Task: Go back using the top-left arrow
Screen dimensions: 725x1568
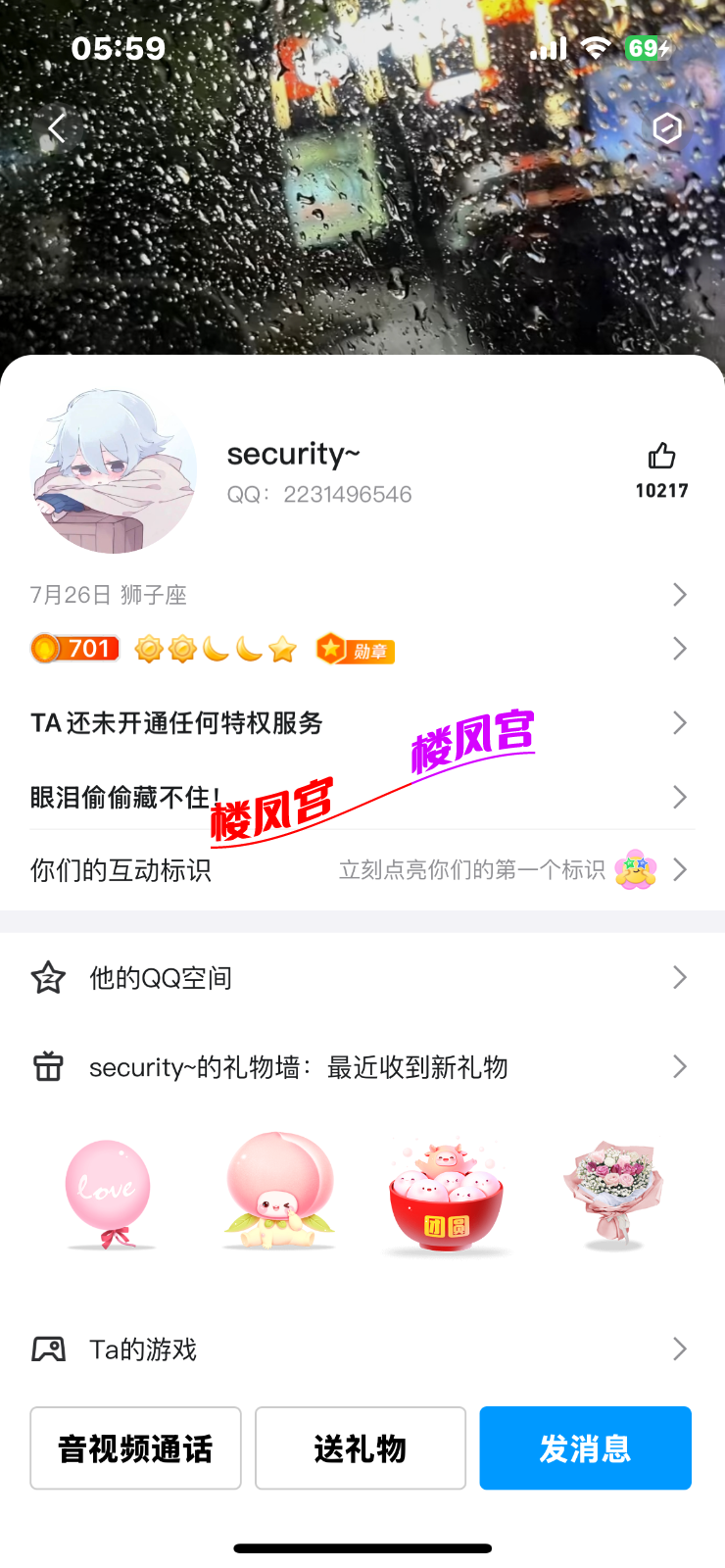Action: coord(57,128)
